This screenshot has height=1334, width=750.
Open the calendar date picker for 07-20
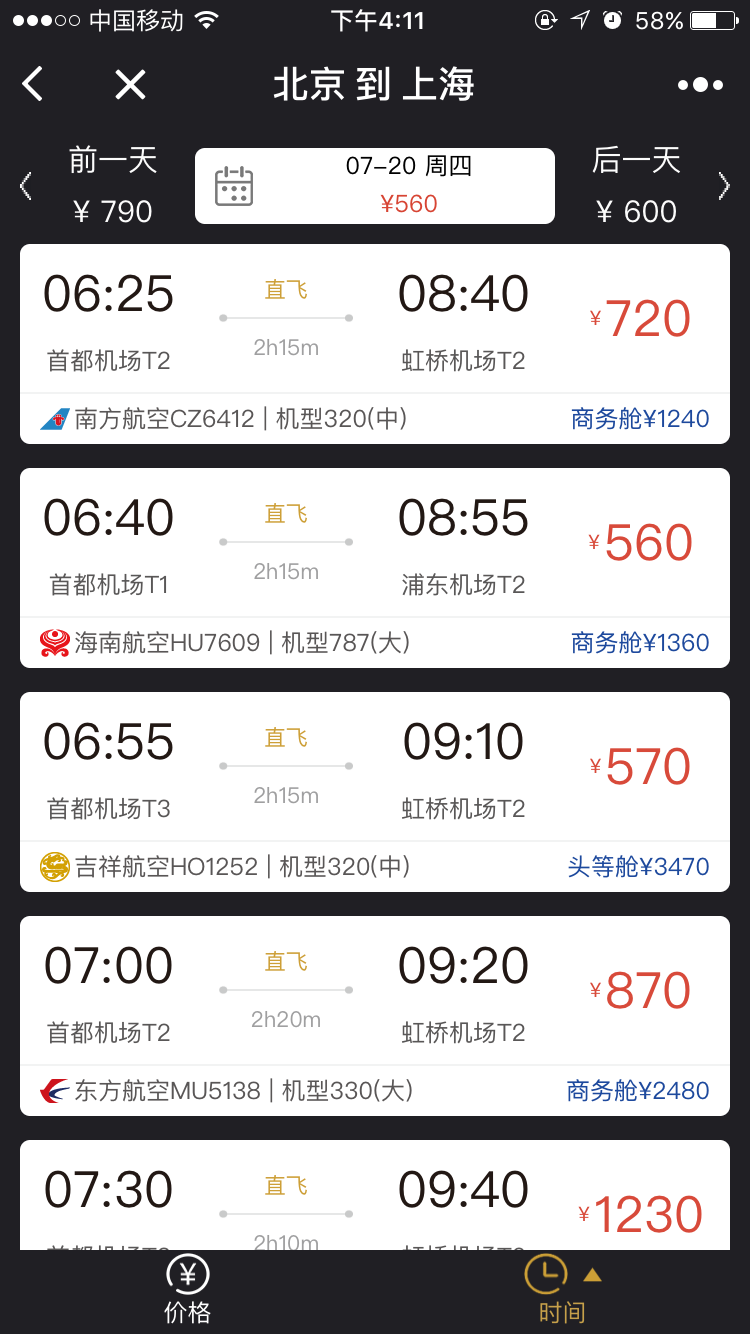374,186
